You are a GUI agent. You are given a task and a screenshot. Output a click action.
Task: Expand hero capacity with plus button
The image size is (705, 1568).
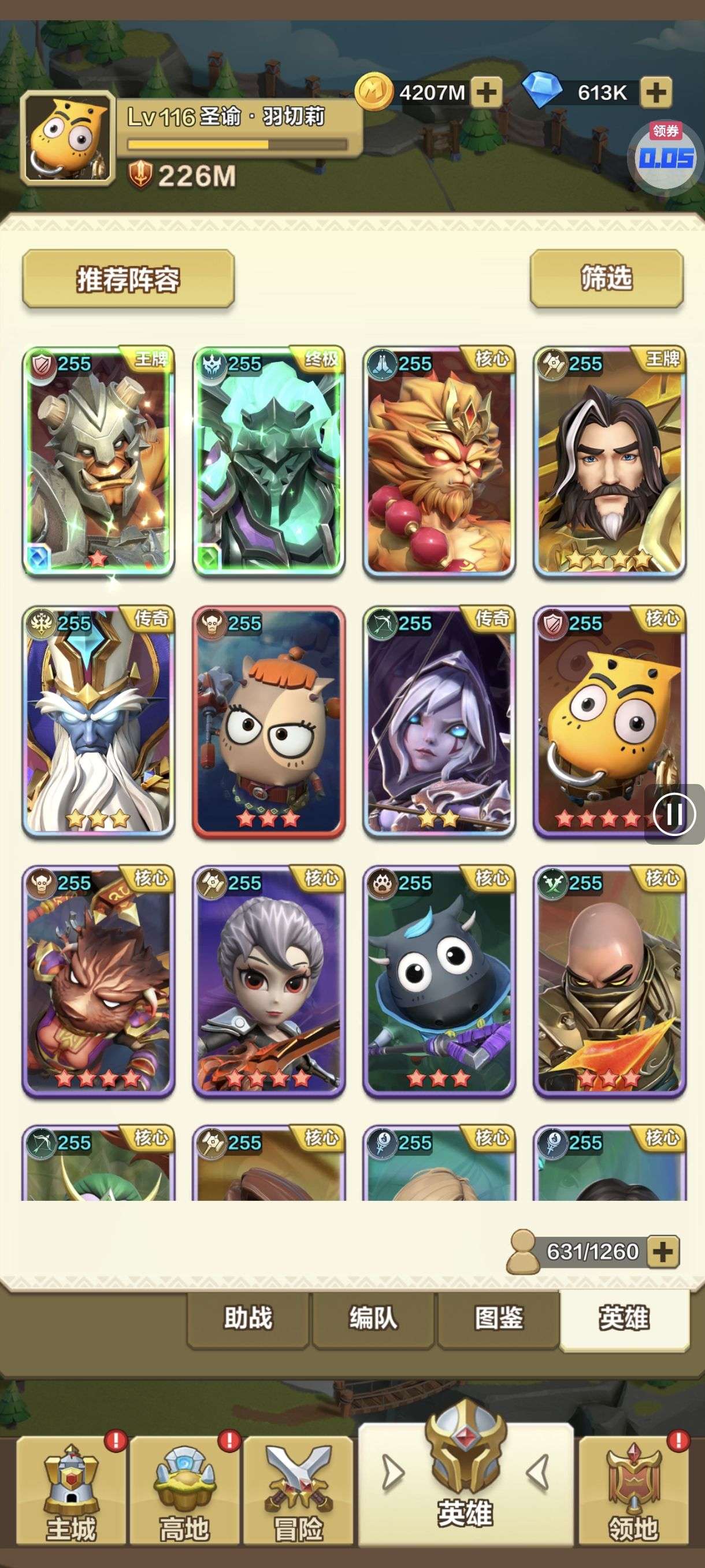coord(663,1252)
